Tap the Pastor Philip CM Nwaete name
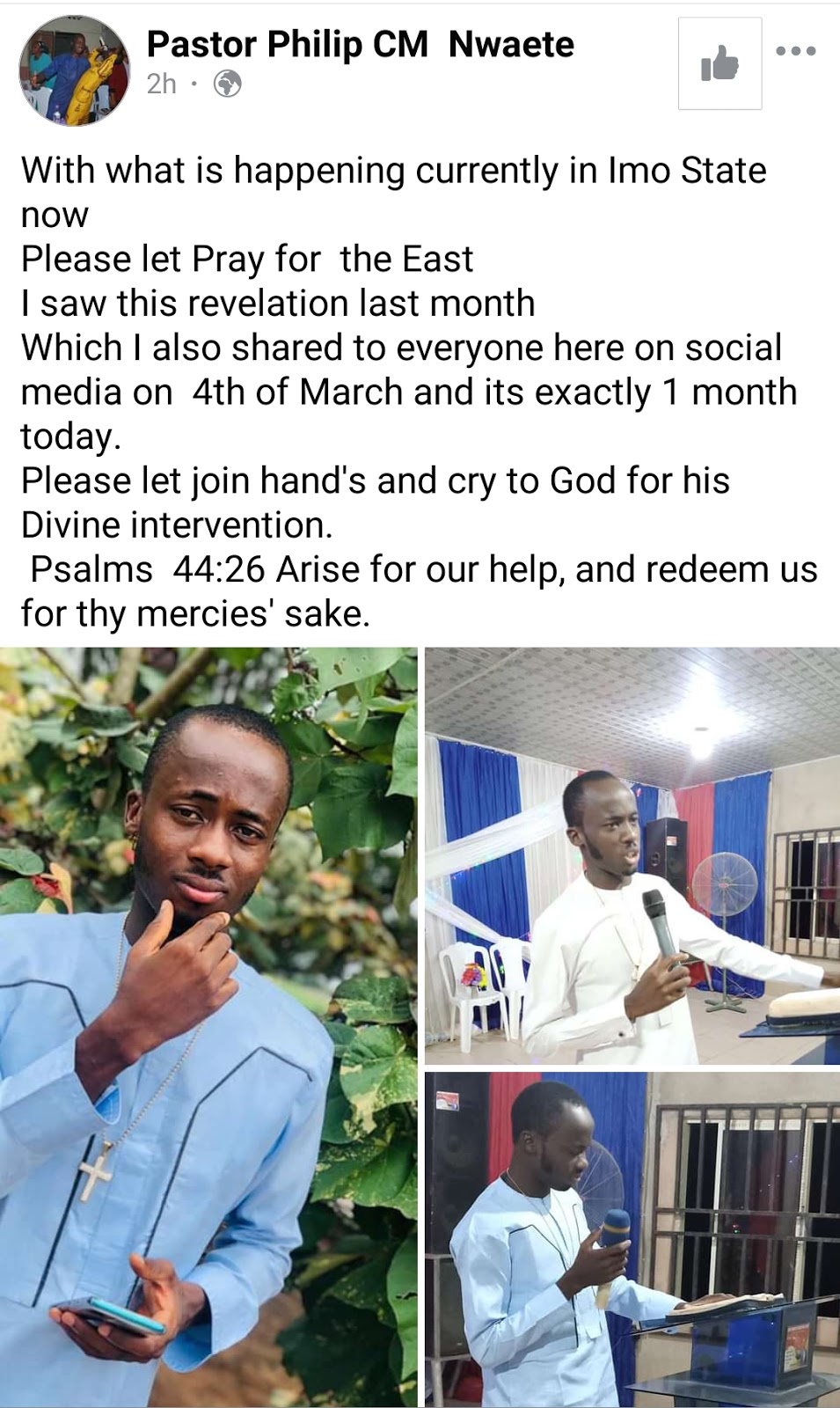The height and width of the screenshot is (1408, 840). (x=360, y=44)
